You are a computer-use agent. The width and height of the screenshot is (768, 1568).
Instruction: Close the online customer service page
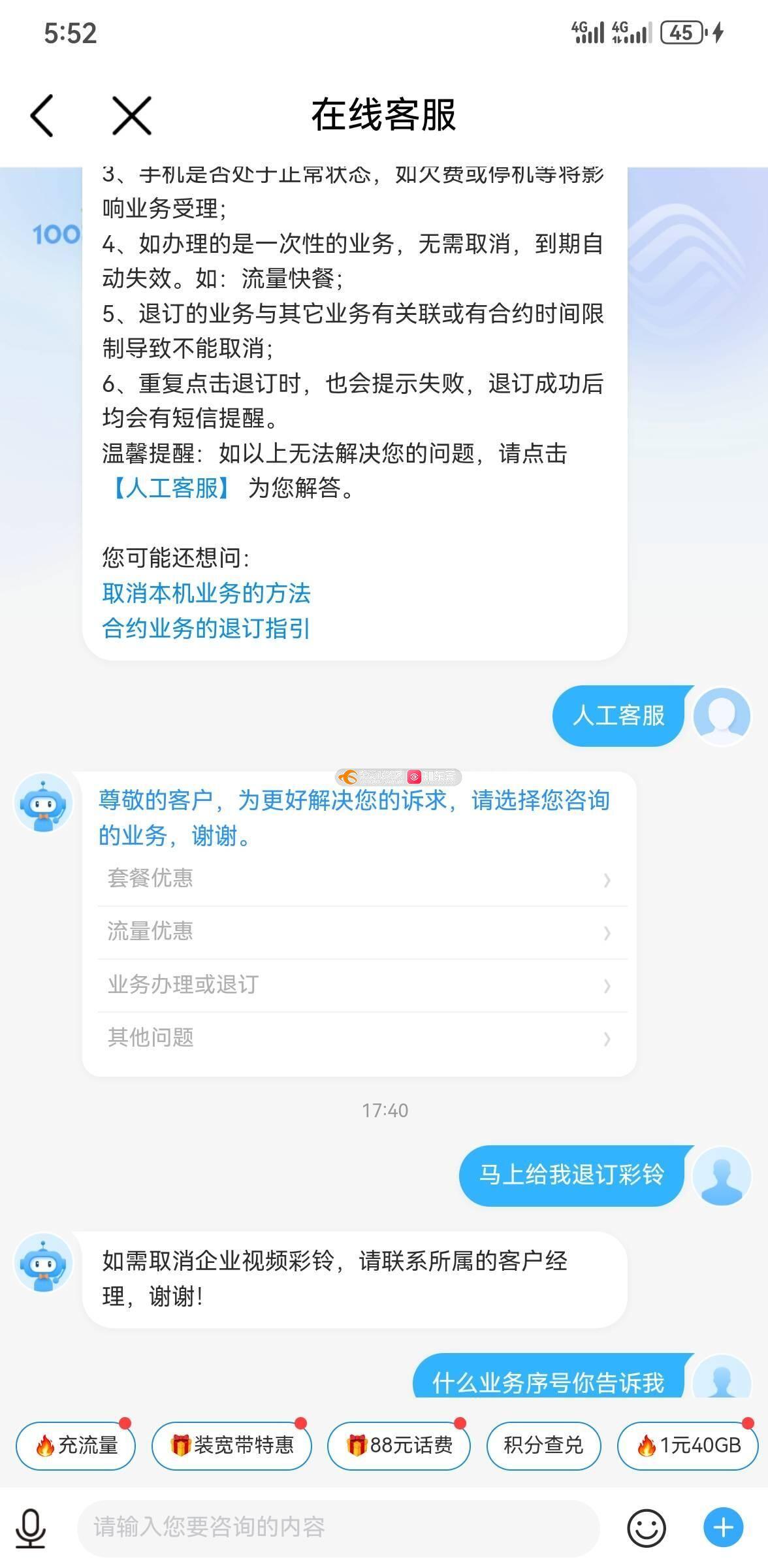[x=131, y=116]
